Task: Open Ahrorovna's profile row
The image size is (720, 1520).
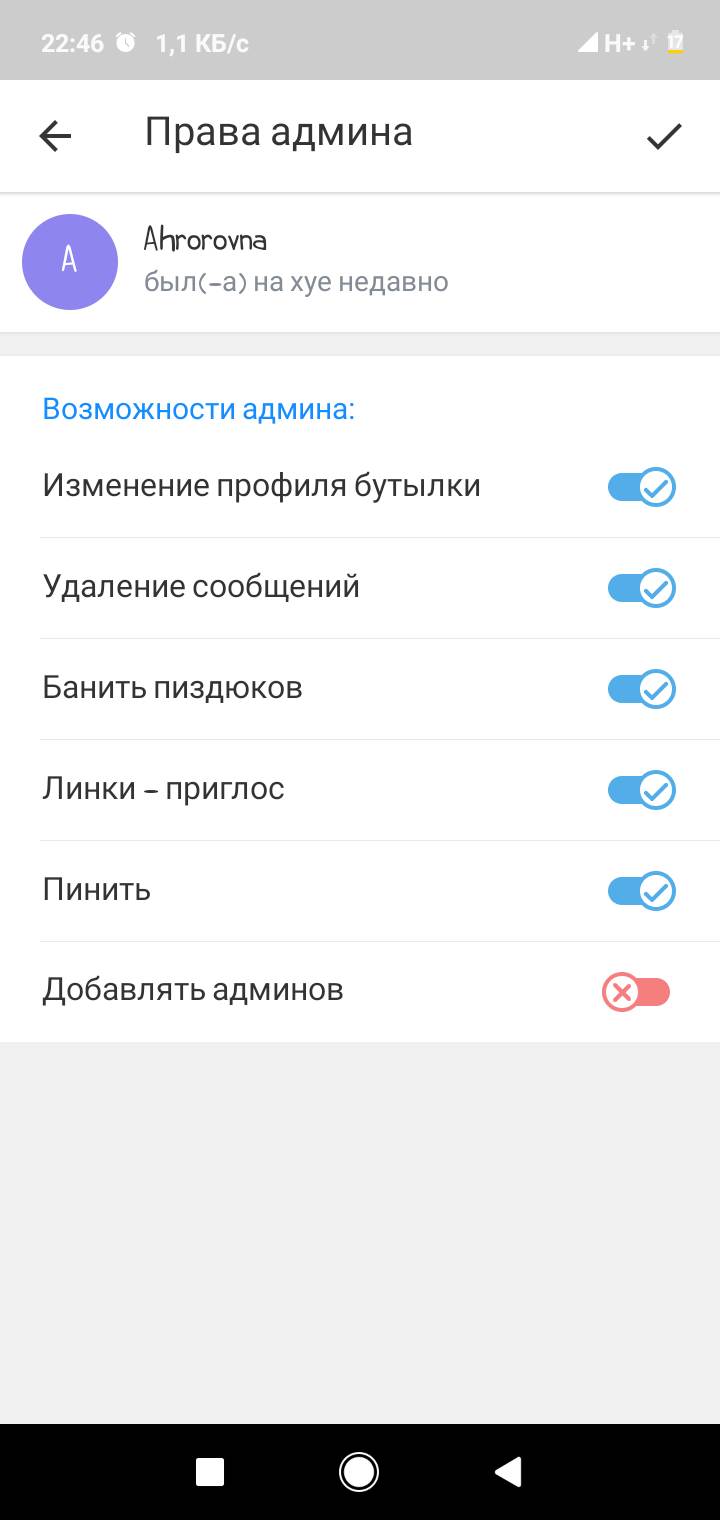Action: [x=360, y=262]
